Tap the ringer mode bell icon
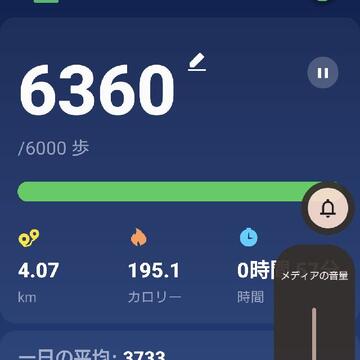Image resolution: width=360 pixels, height=360 pixels. coord(328,208)
